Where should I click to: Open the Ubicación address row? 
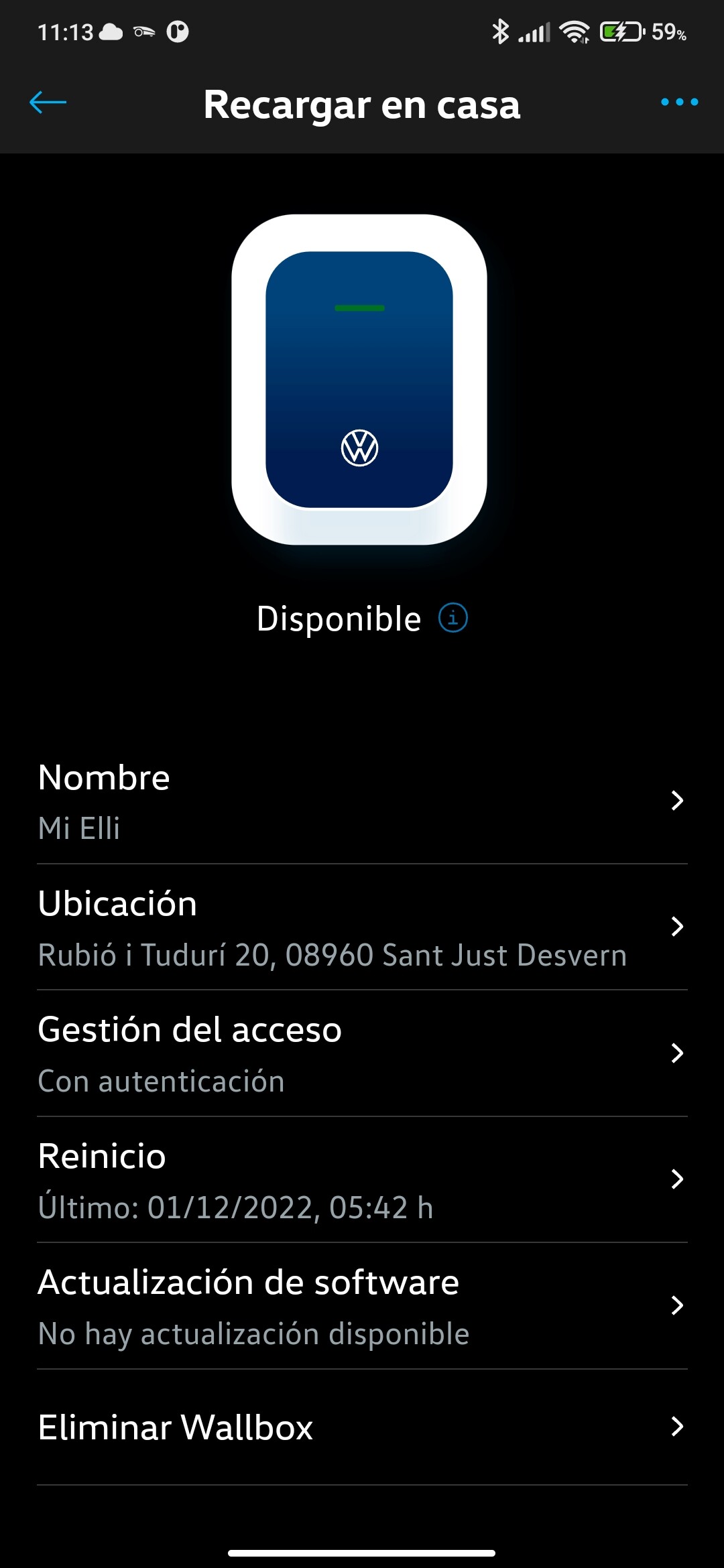click(x=362, y=928)
